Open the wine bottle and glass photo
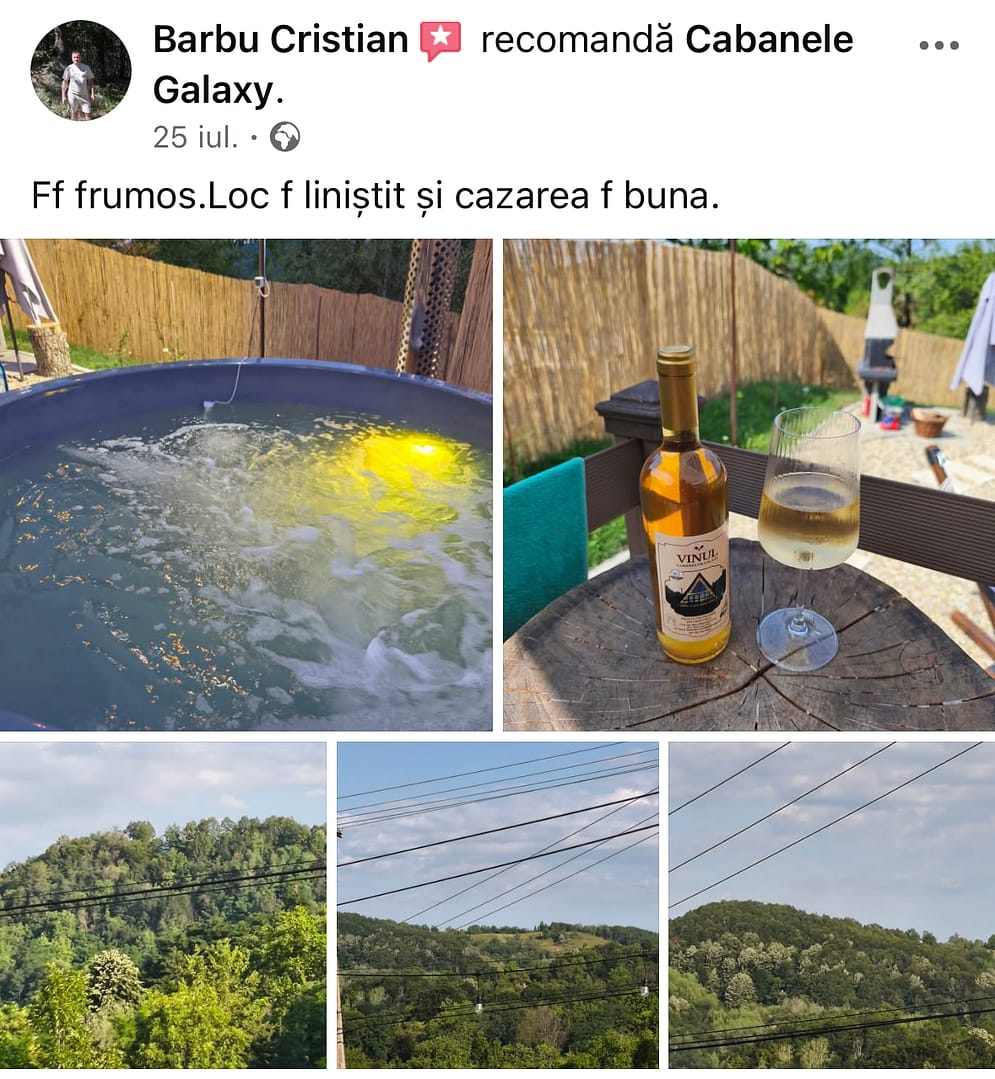The height and width of the screenshot is (1079, 995). click(748, 485)
